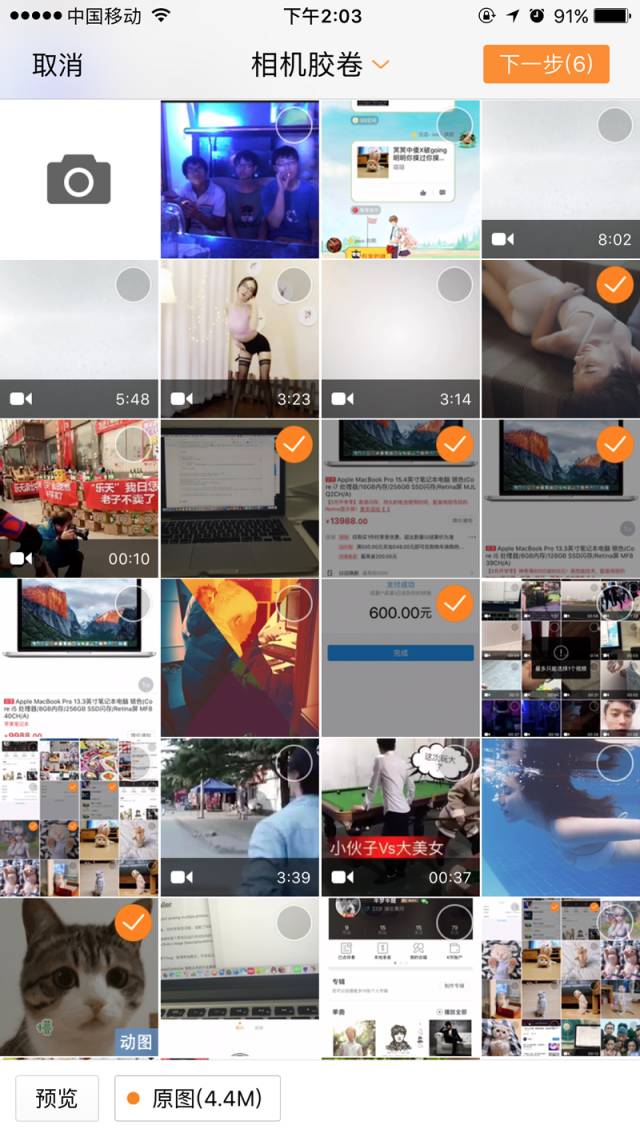Image resolution: width=640 pixels, height=1137 pixels.
Task: Open the 预览 preview button
Action: (x=57, y=1098)
